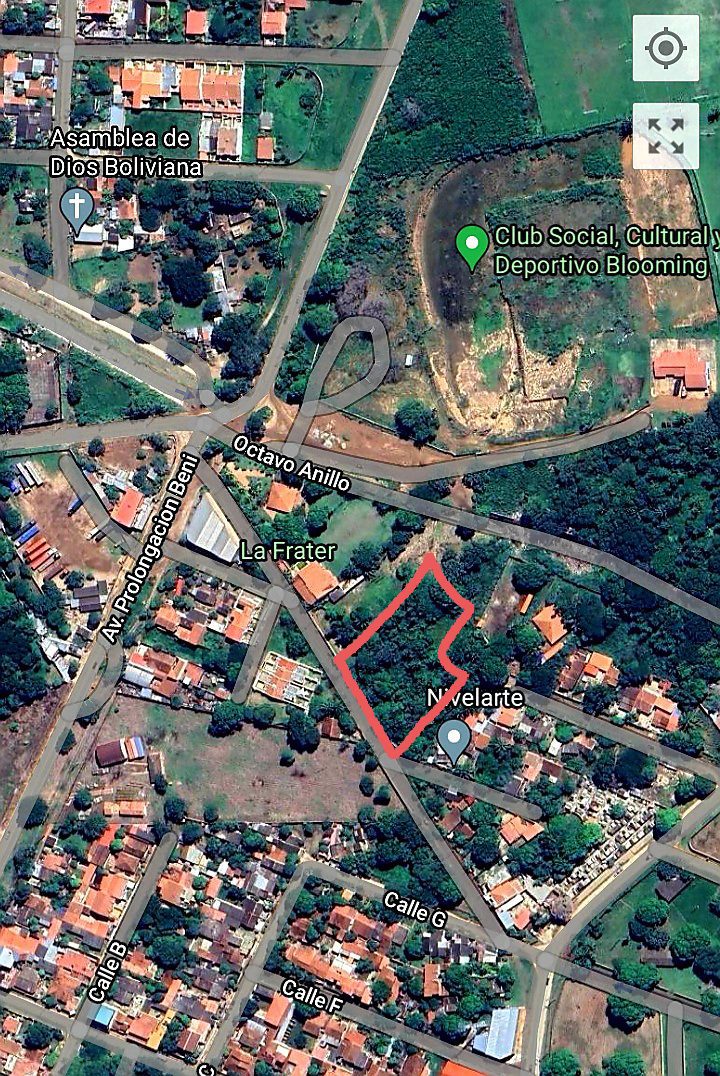
Task: Center map on my location
Action: point(666,48)
